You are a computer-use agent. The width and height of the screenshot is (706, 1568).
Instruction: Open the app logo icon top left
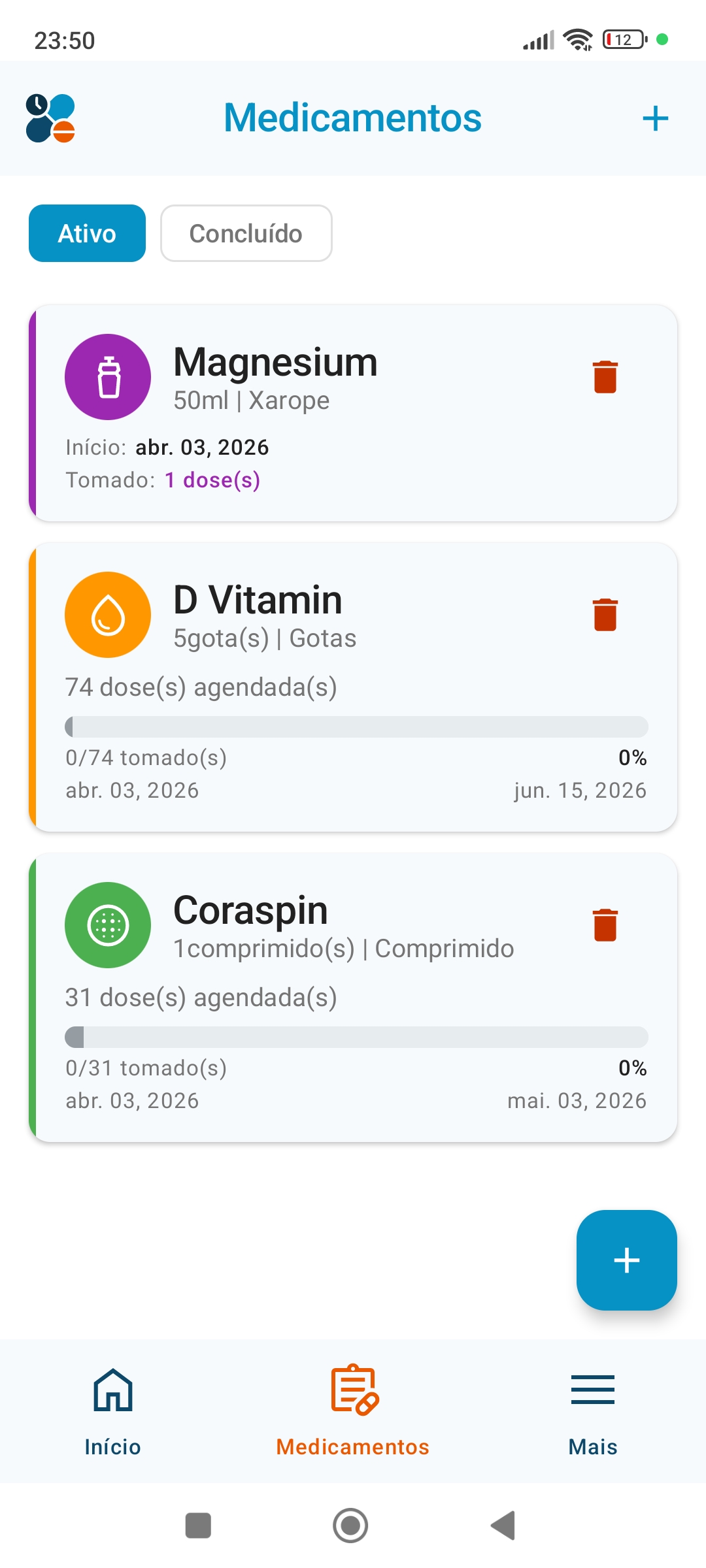49,118
